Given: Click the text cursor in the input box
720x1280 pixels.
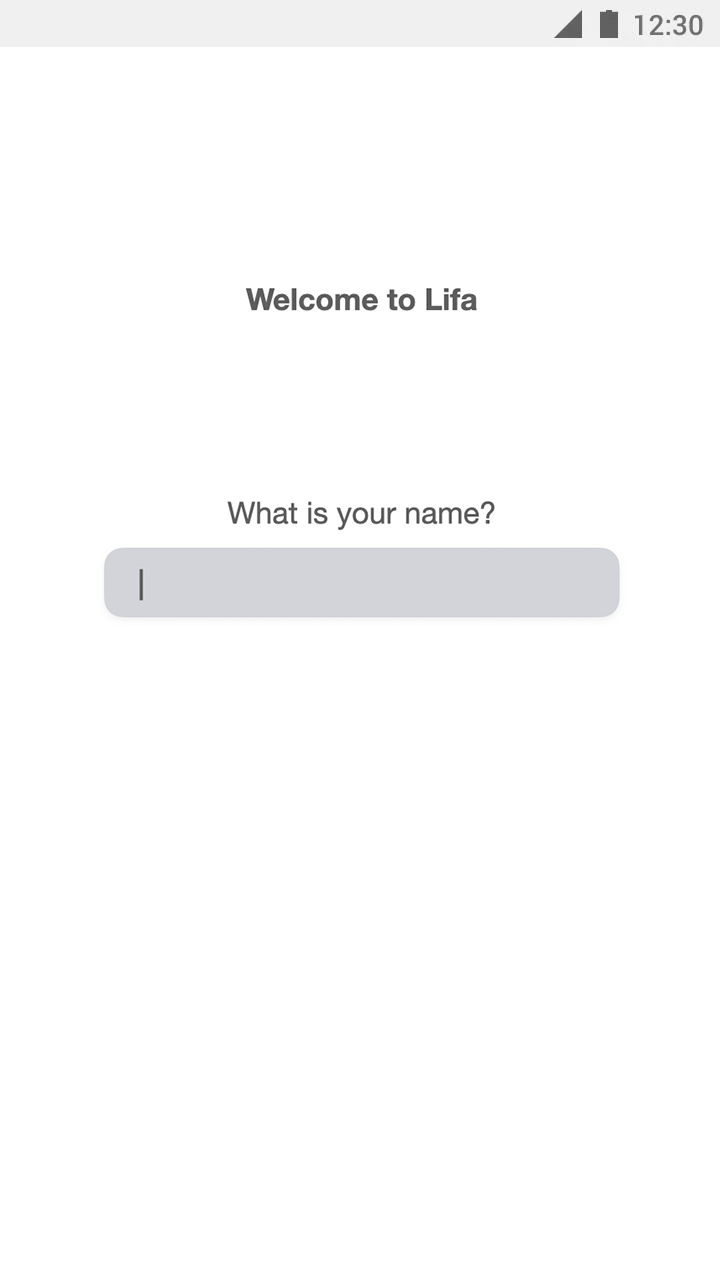Looking at the screenshot, I should click(x=141, y=585).
